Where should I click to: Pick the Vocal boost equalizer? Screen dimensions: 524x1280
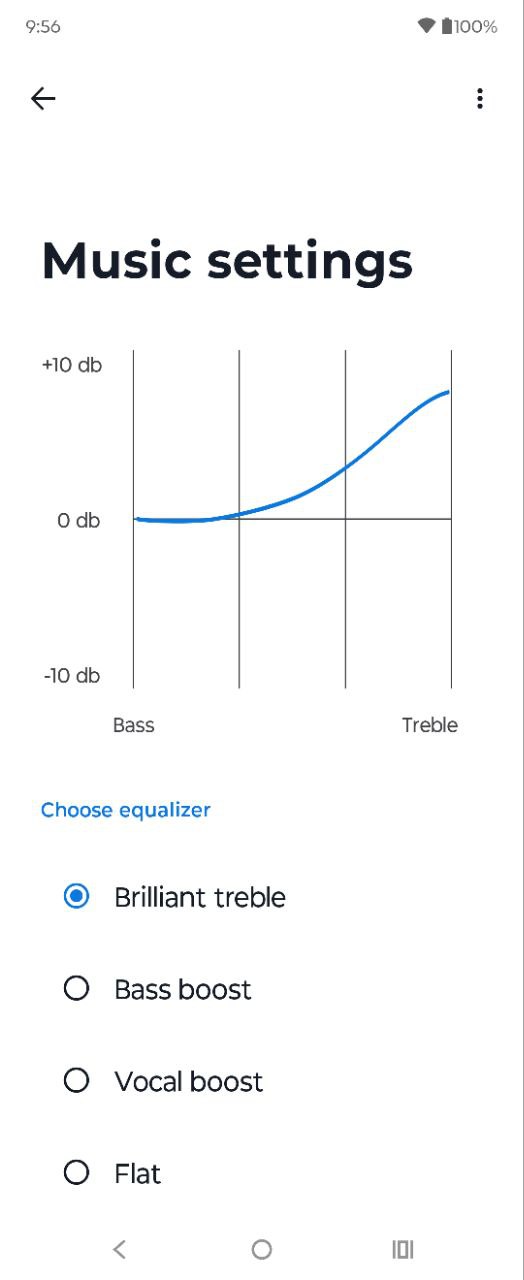pyautogui.click(x=262, y=1081)
